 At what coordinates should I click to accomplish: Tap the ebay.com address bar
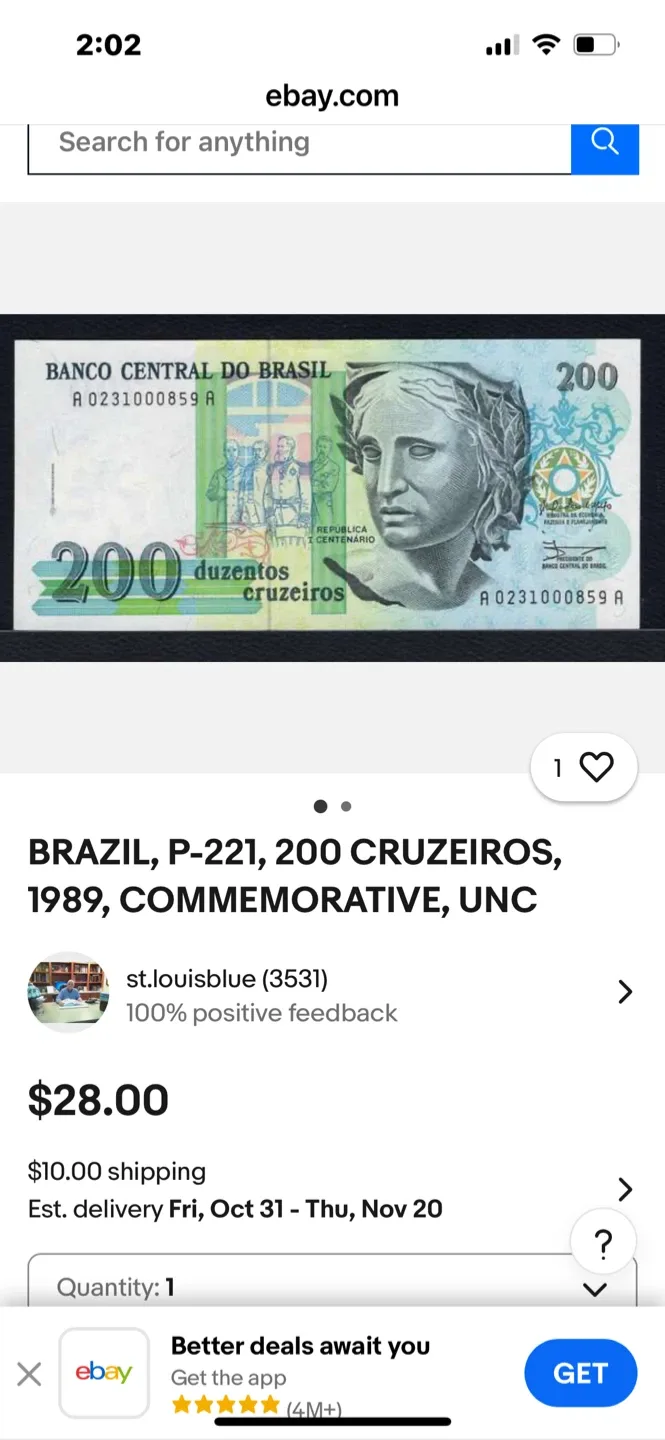pyautogui.click(x=332, y=96)
